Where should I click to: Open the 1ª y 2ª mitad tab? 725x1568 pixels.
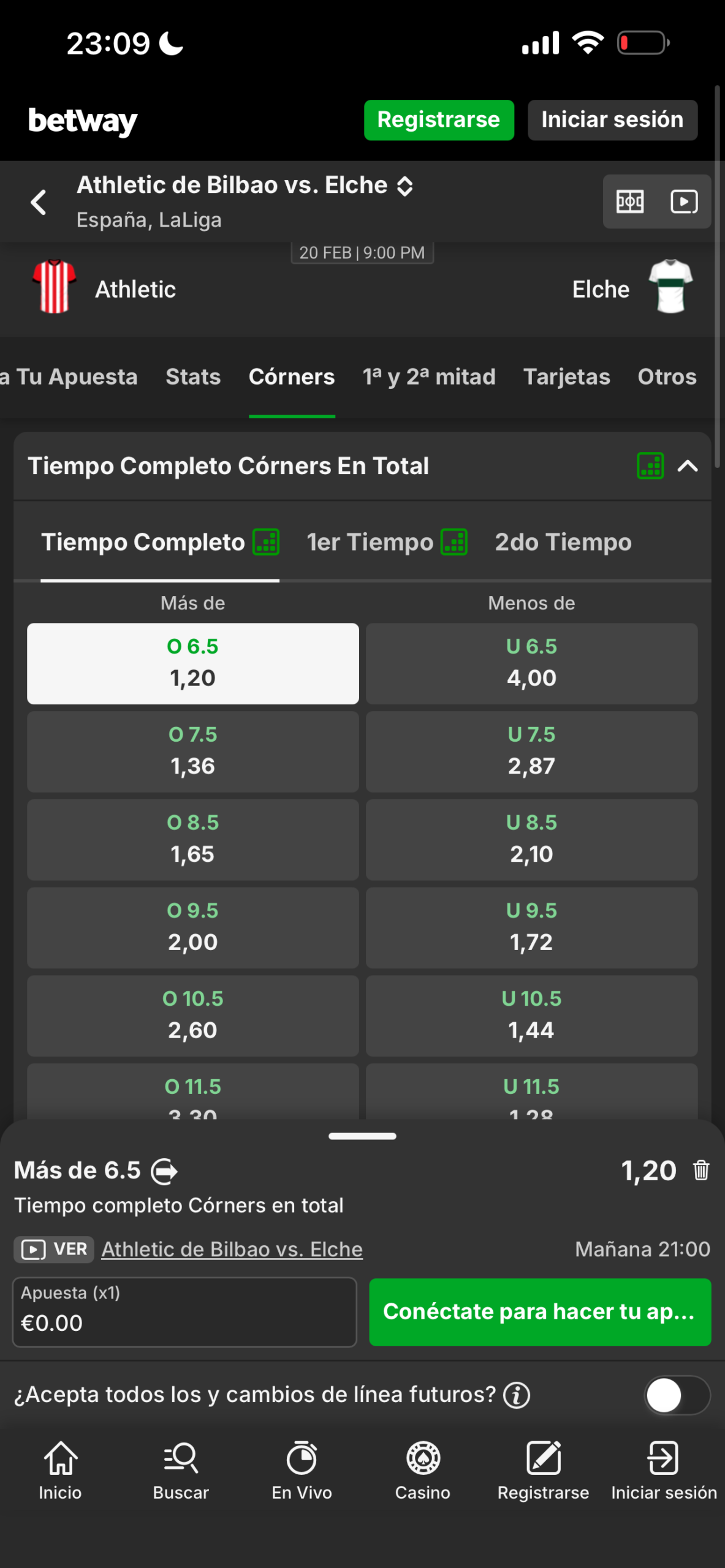(x=429, y=377)
